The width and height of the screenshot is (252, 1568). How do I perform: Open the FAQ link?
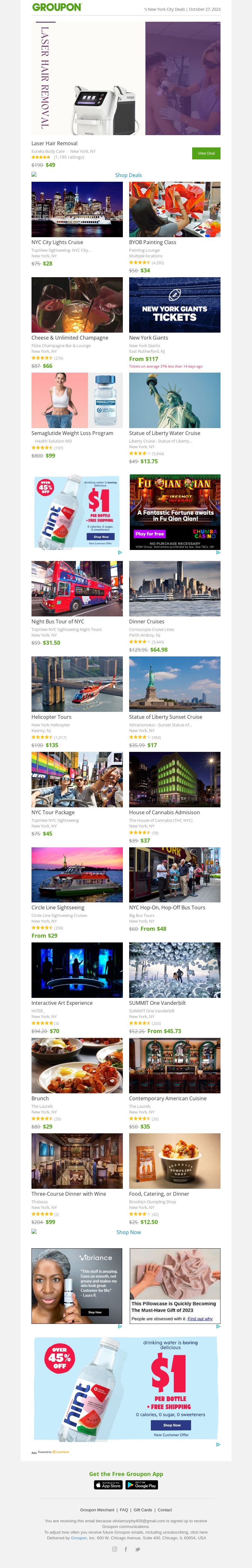coord(123,1510)
